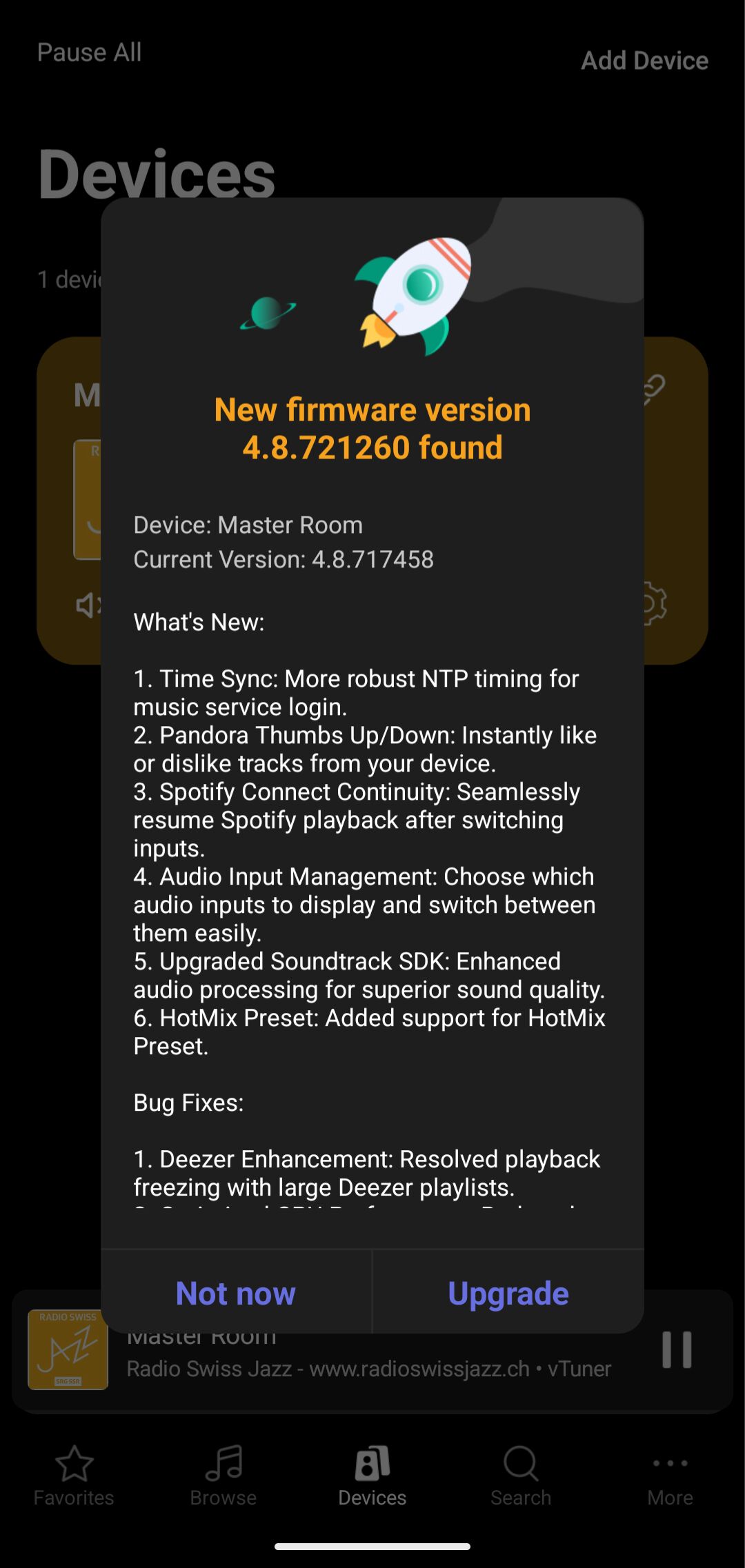
Task: Switch to the Favorites tab
Action: 74,1476
